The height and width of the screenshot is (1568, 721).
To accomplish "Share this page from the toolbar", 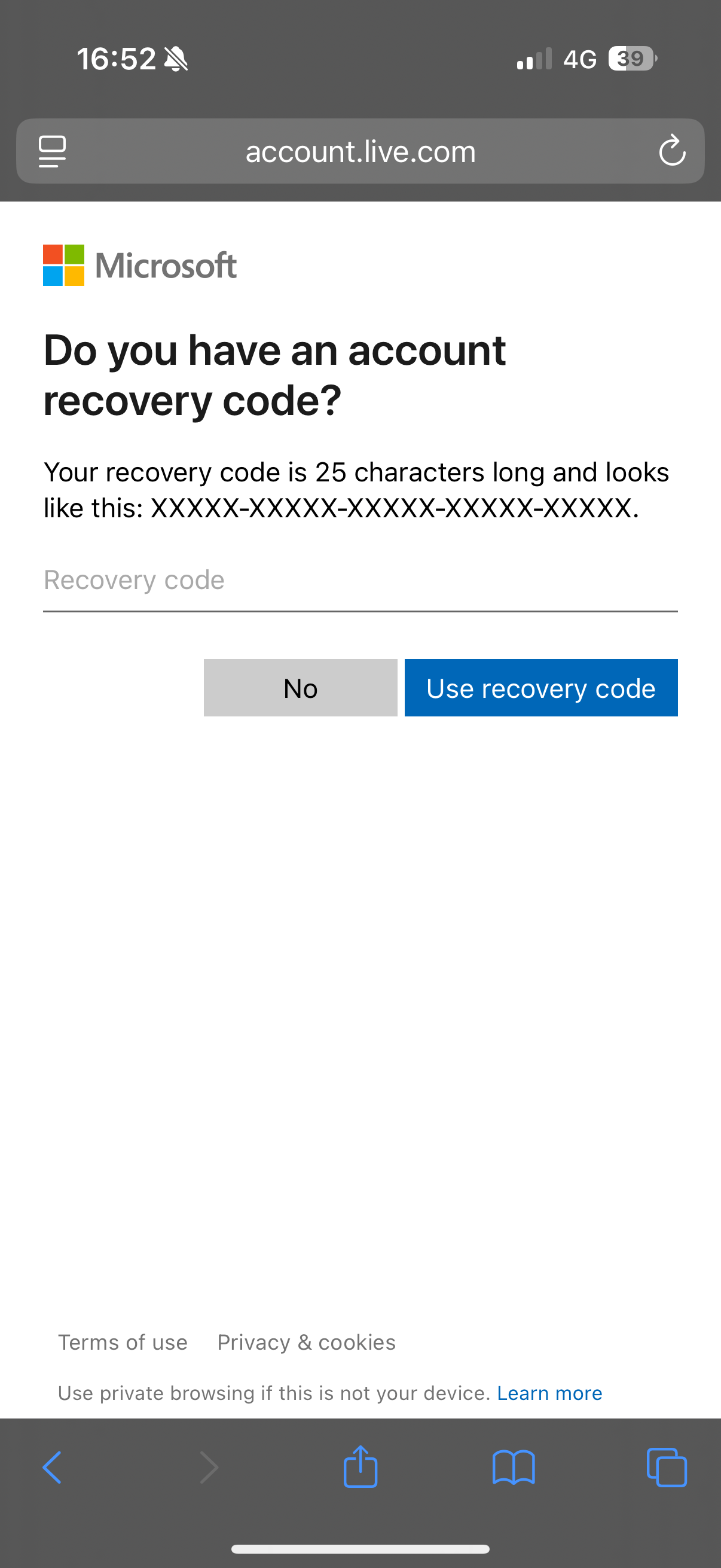I will click(360, 1468).
